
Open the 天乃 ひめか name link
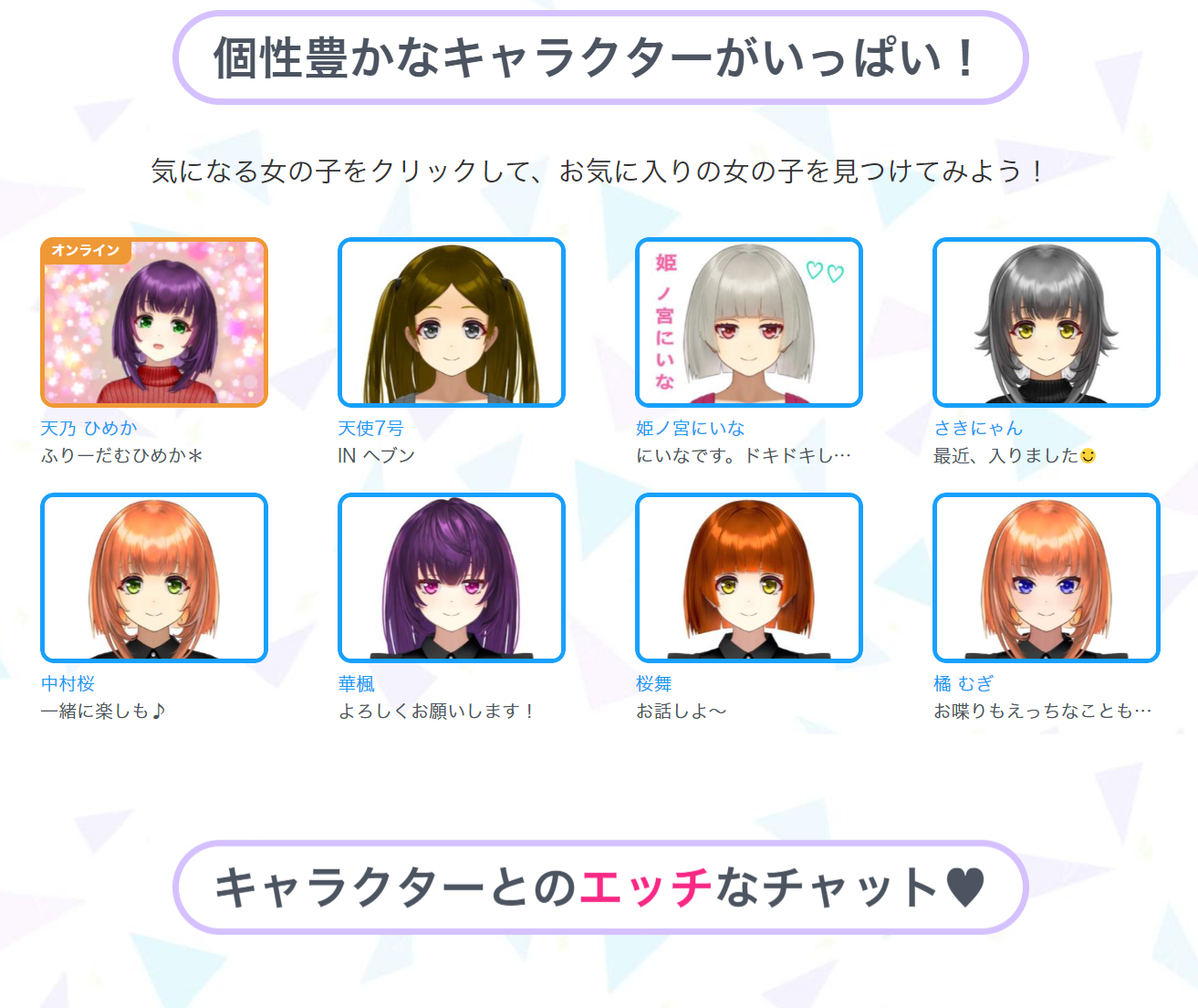[89, 428]
